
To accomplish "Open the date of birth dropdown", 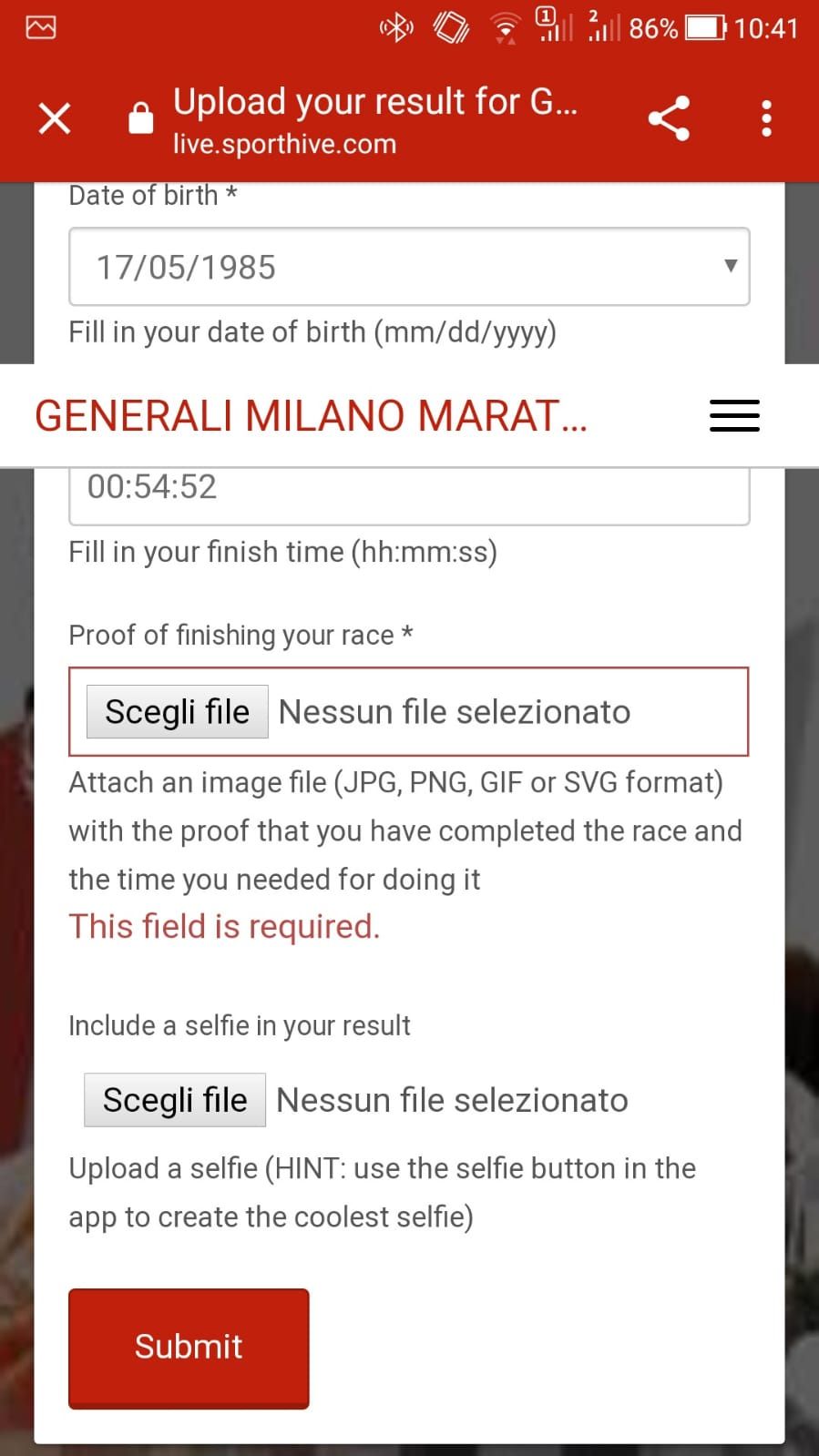I will coord(409,267).
